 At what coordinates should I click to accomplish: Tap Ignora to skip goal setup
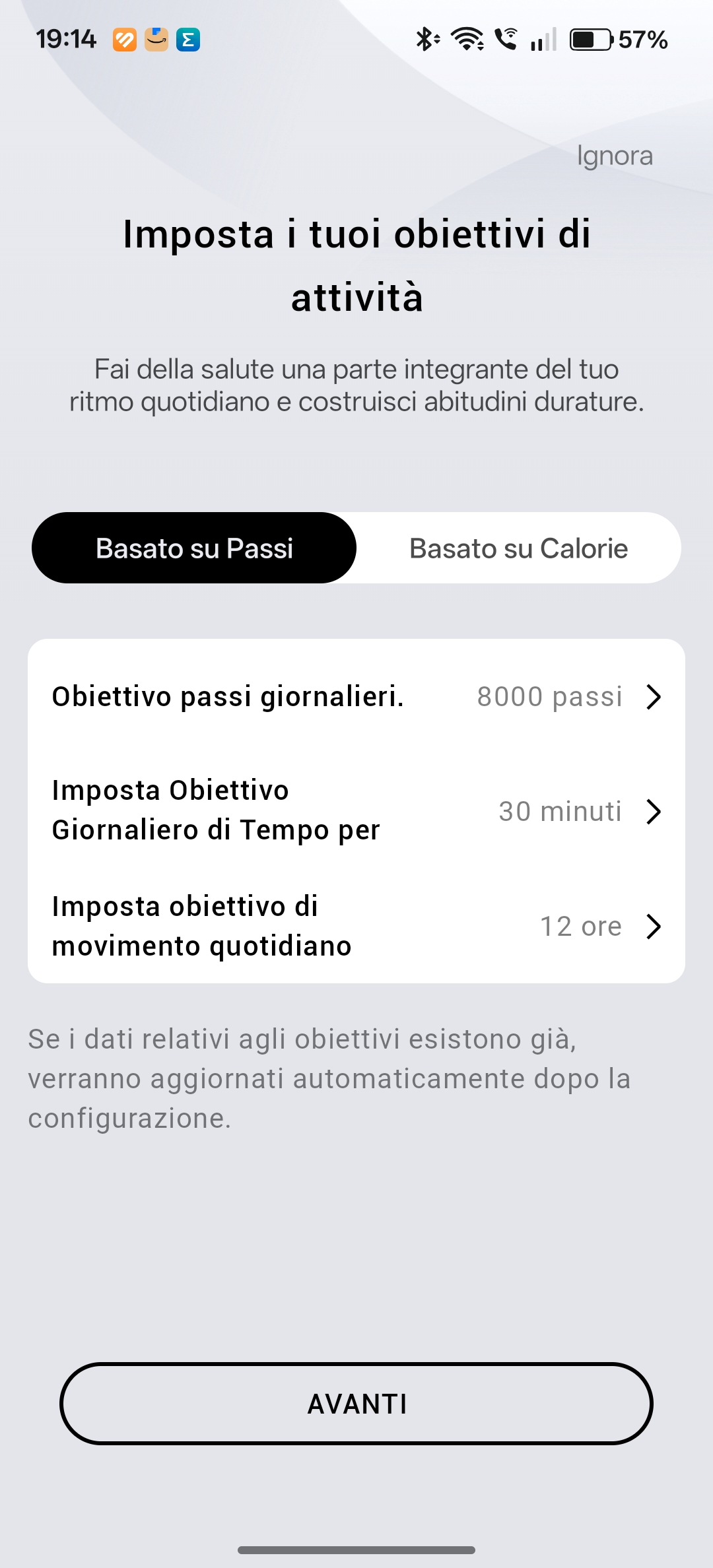614,156
